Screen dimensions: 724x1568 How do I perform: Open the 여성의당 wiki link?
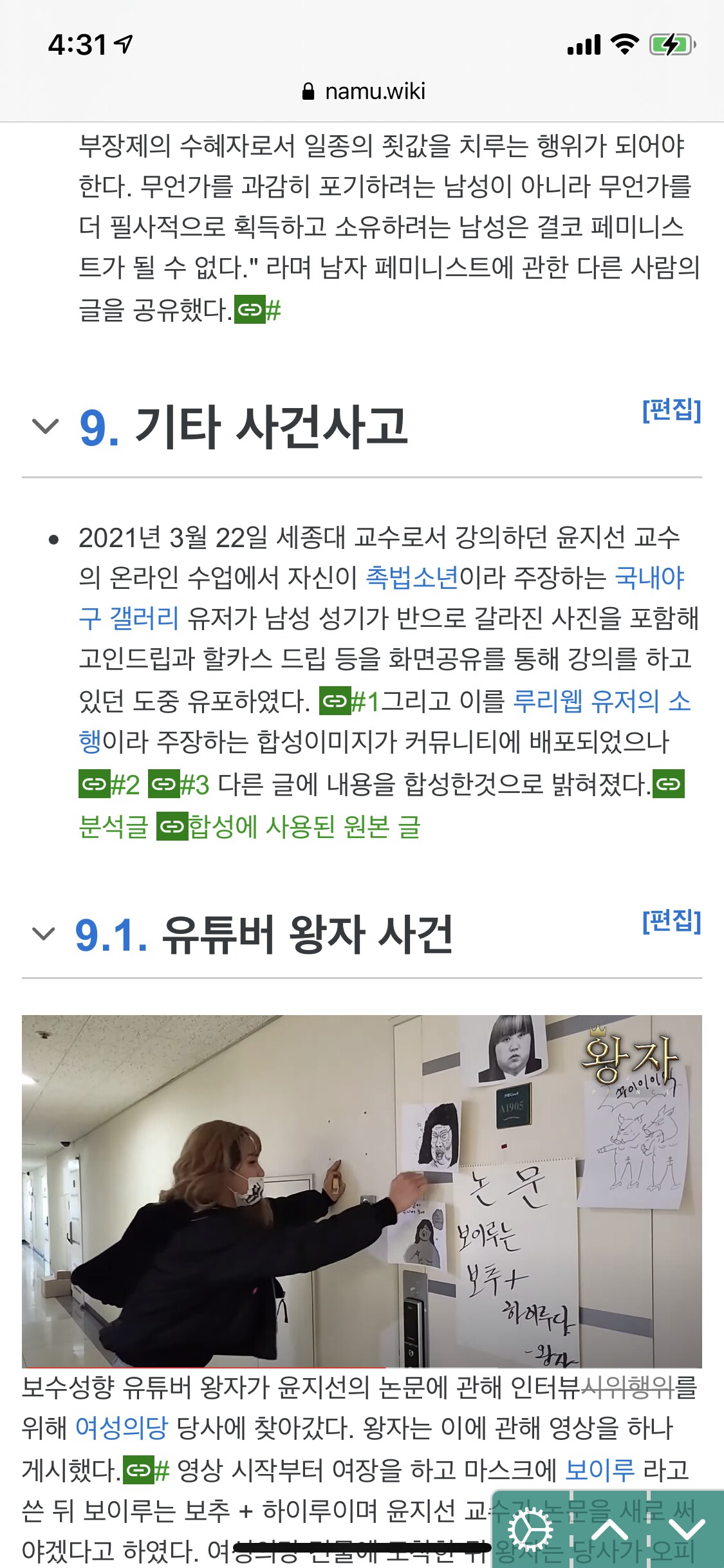click(x=122, y=1428)
